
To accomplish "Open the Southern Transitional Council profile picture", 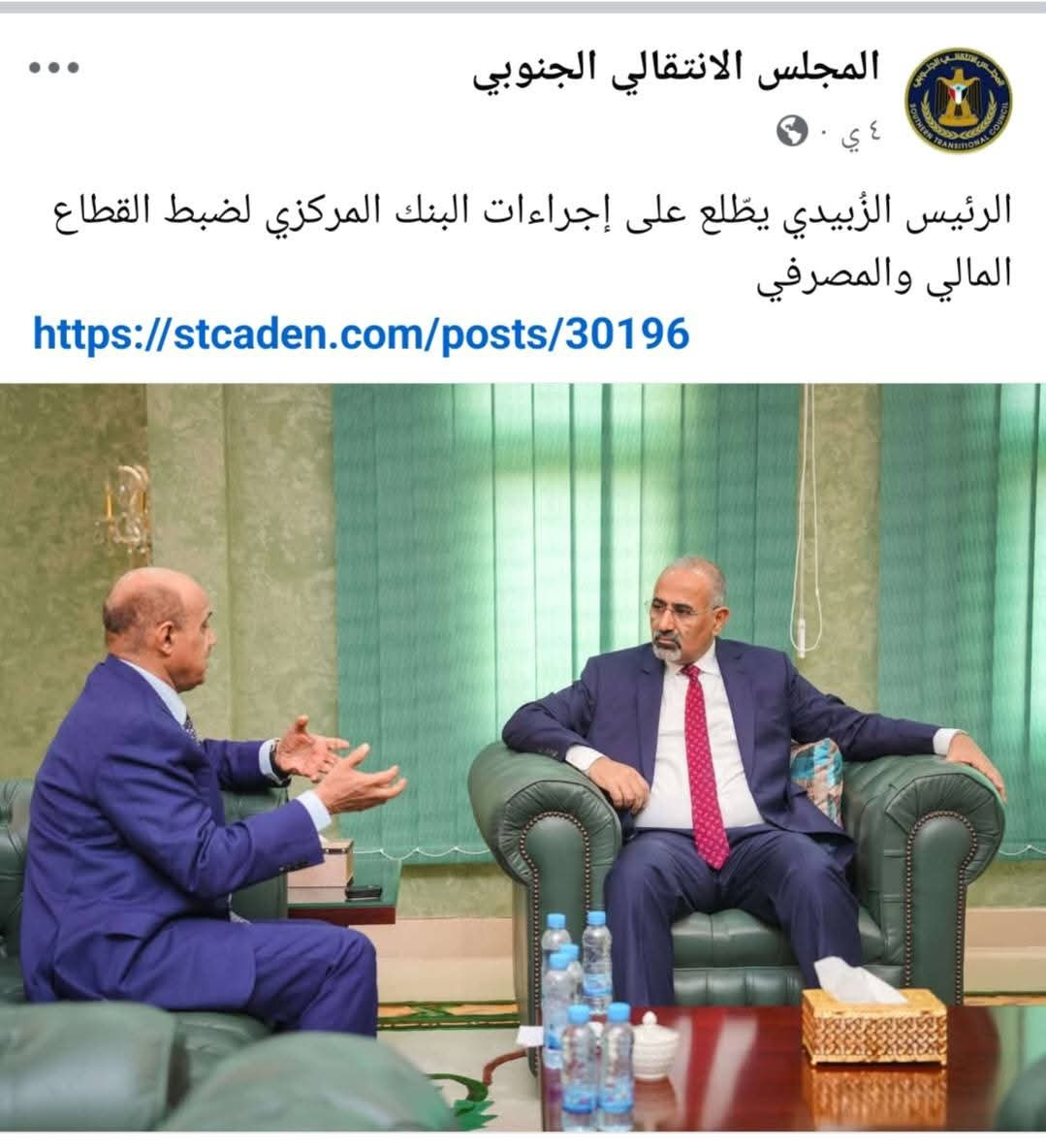I will pyautogui.click(x=958, y=100).
